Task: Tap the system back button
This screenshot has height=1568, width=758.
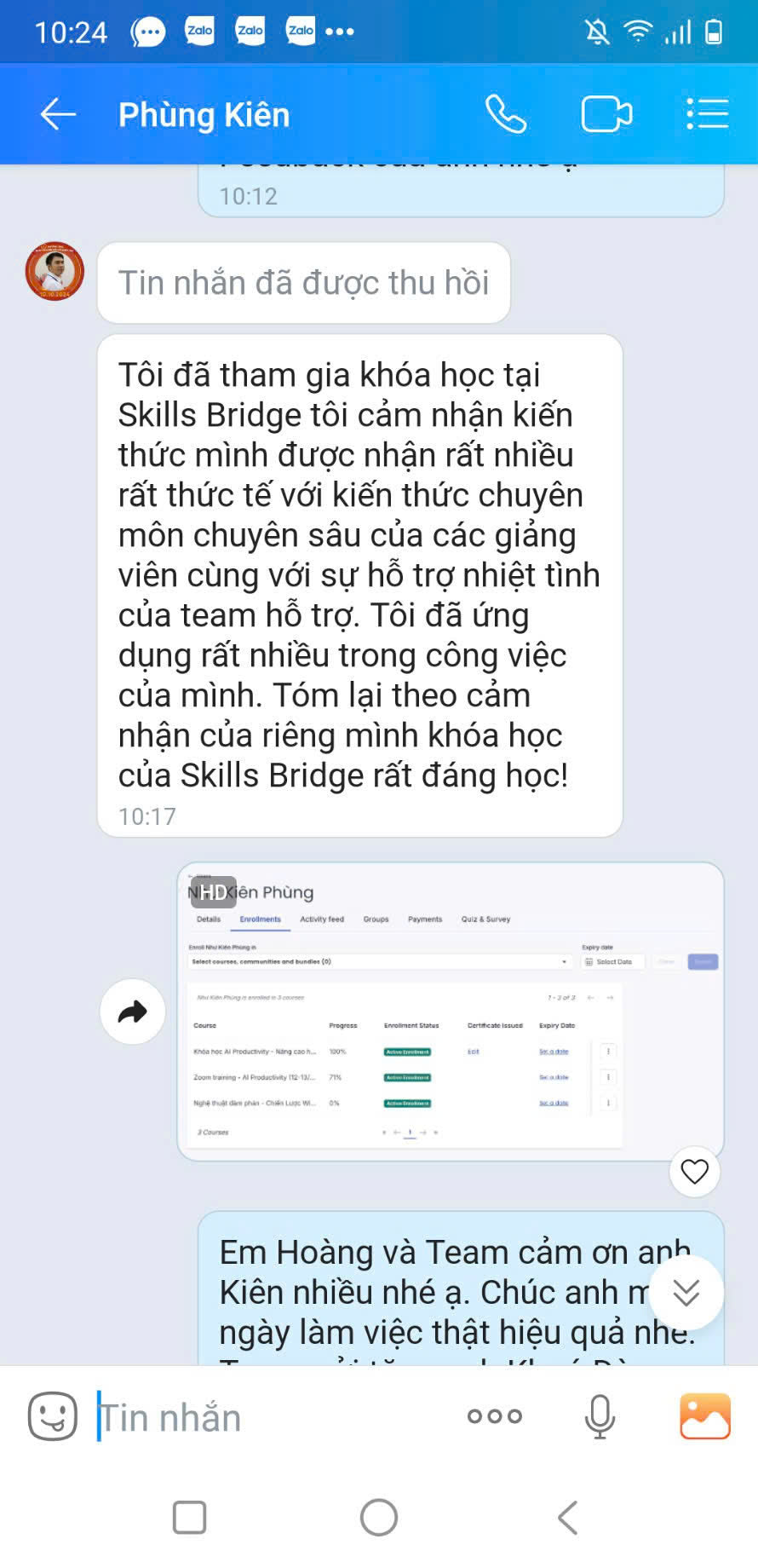Action: click(x=567, y=1518)
